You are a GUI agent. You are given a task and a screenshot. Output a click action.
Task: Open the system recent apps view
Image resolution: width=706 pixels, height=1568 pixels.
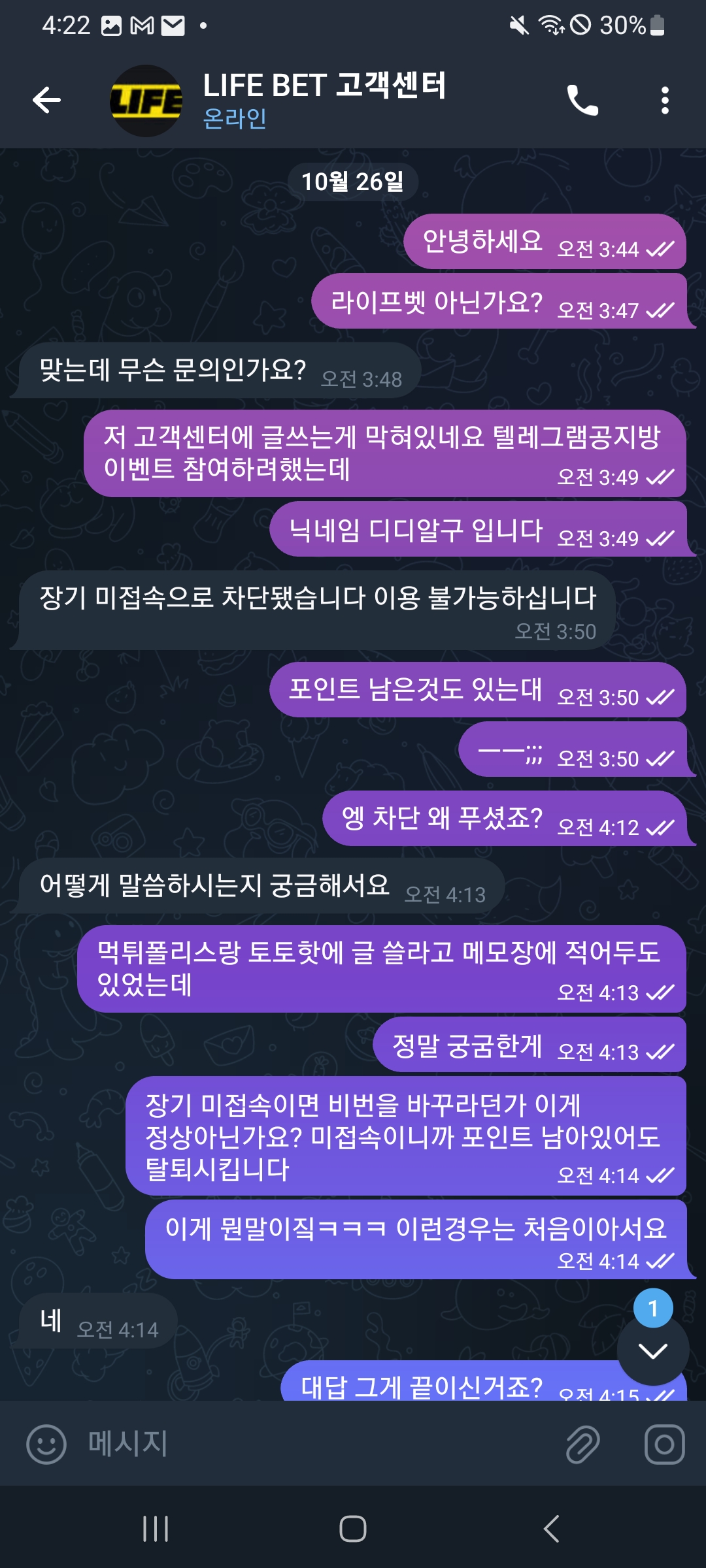click(x=156, y=1529)
